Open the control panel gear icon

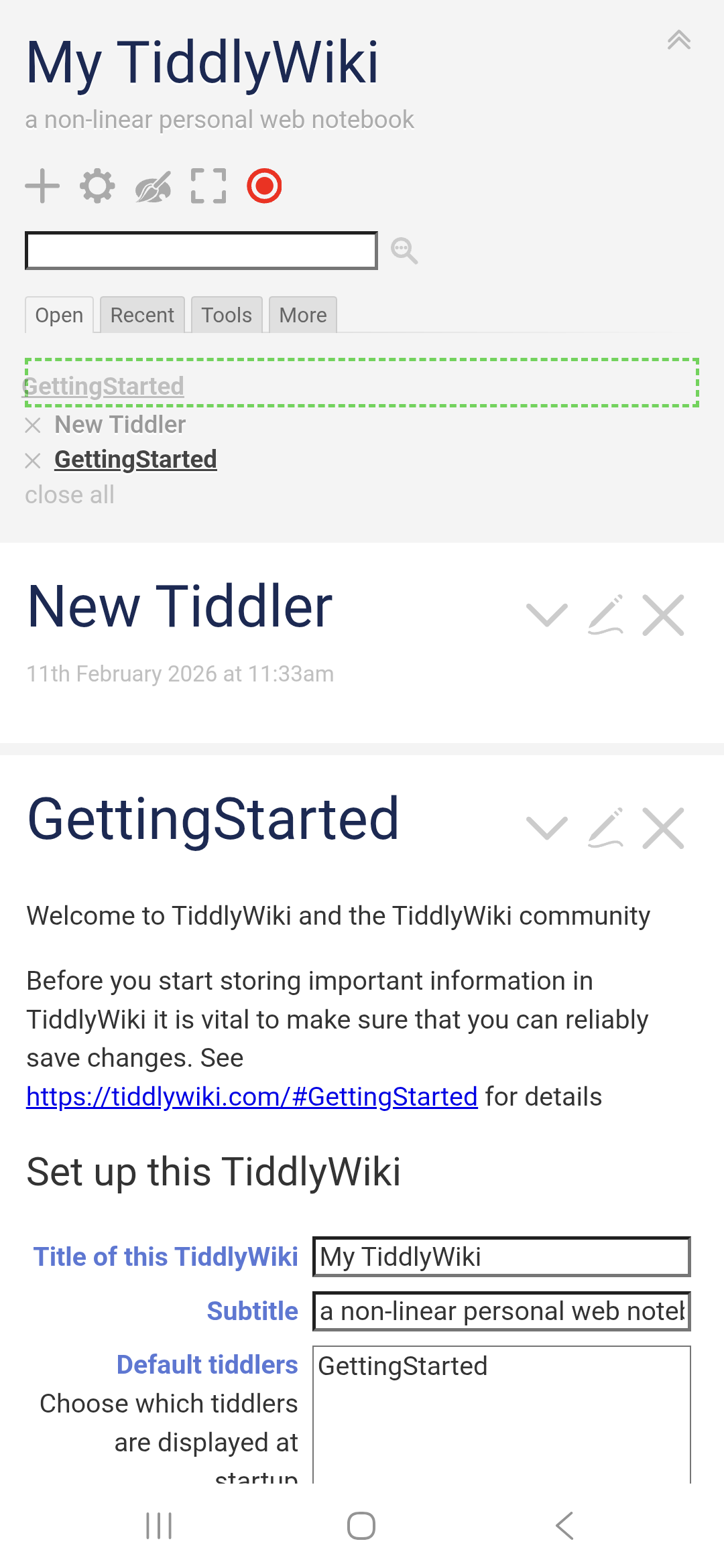[98, 186]
